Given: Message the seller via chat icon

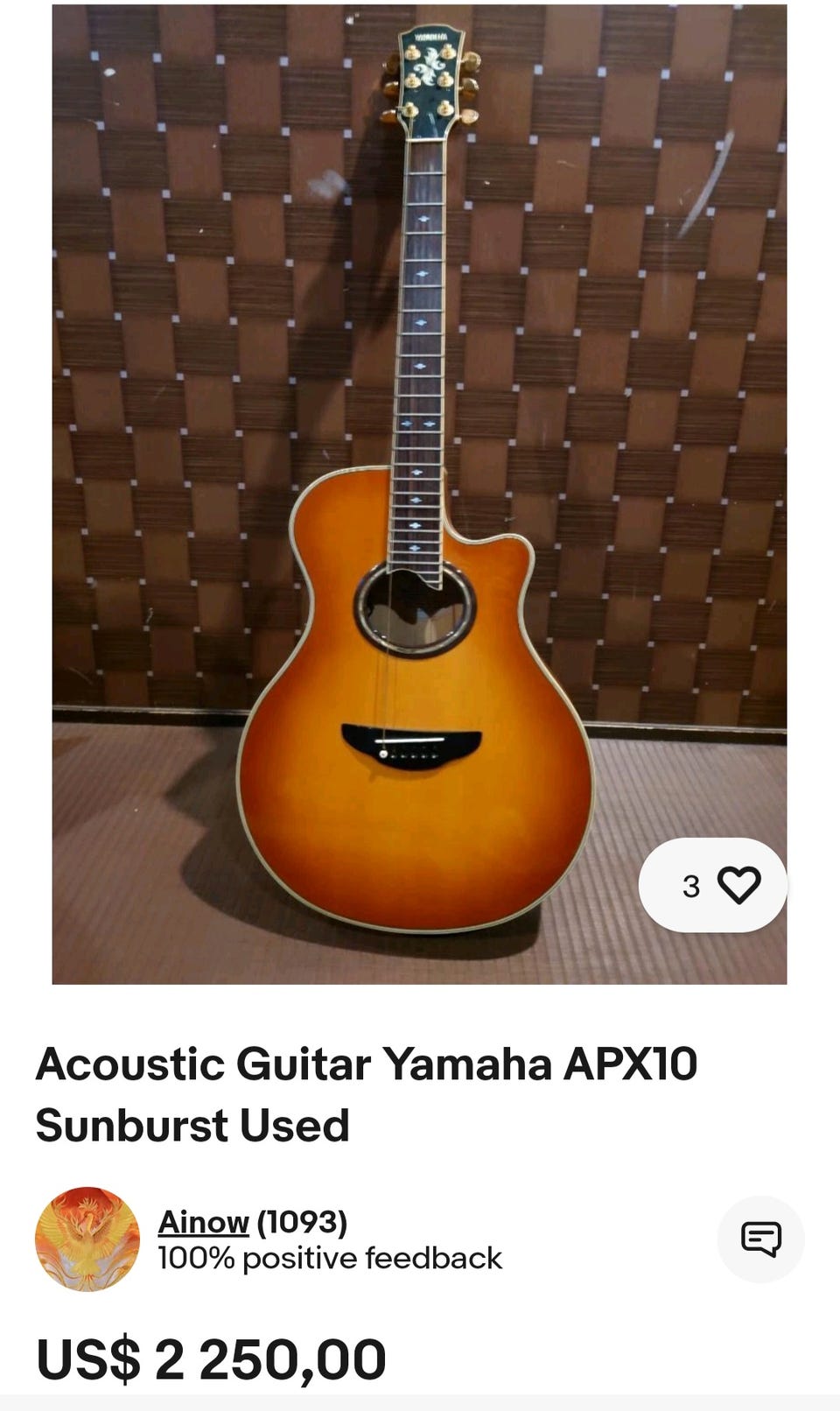Looking at the screenshot, I should 760,1239.
